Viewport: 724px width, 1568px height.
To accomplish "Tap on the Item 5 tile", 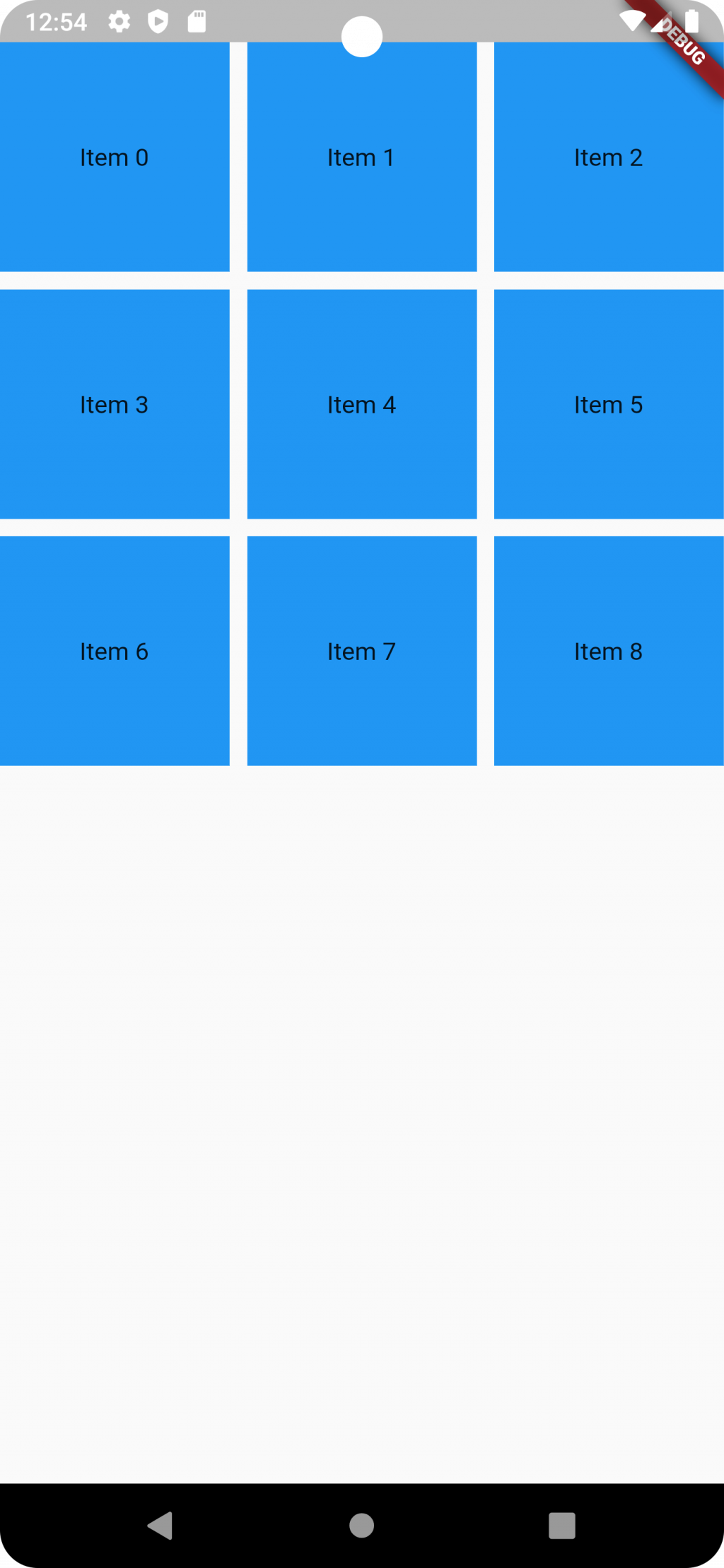I will (608, 404).
